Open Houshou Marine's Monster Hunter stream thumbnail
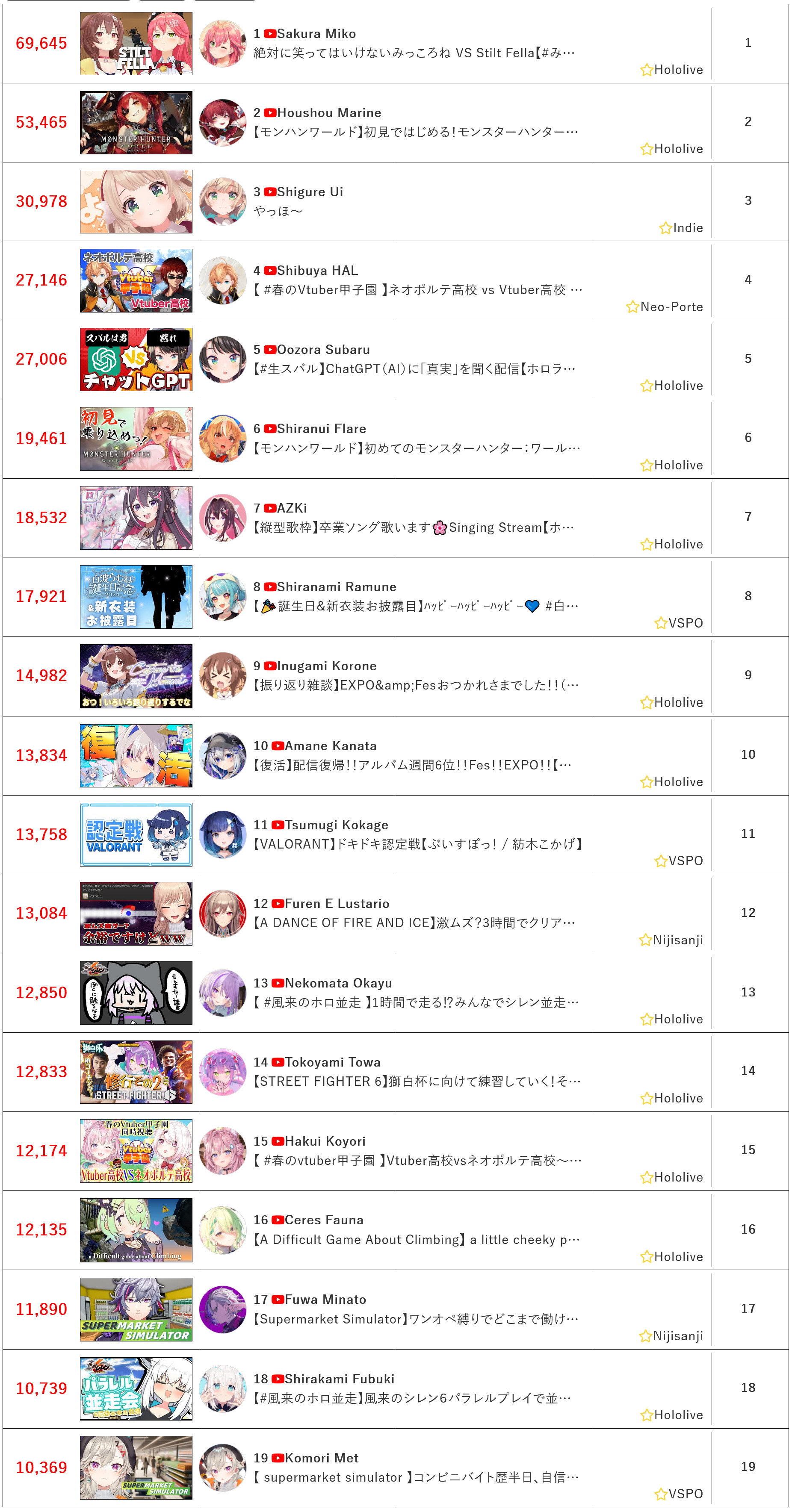The height and width of the screenshot is (1512, 792). coord(136,123)
